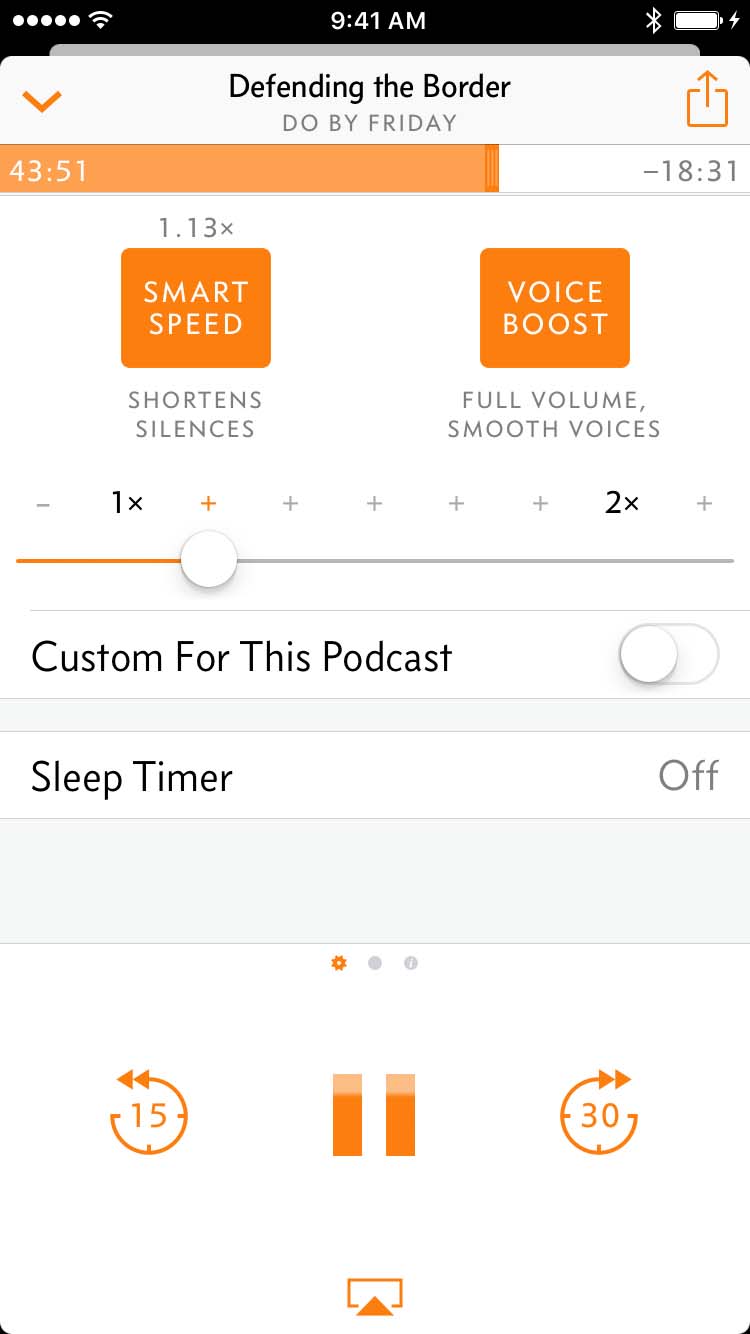750x1334 pixels.
Task: Select the minus end of speed slider
Action: click(43, 505)
